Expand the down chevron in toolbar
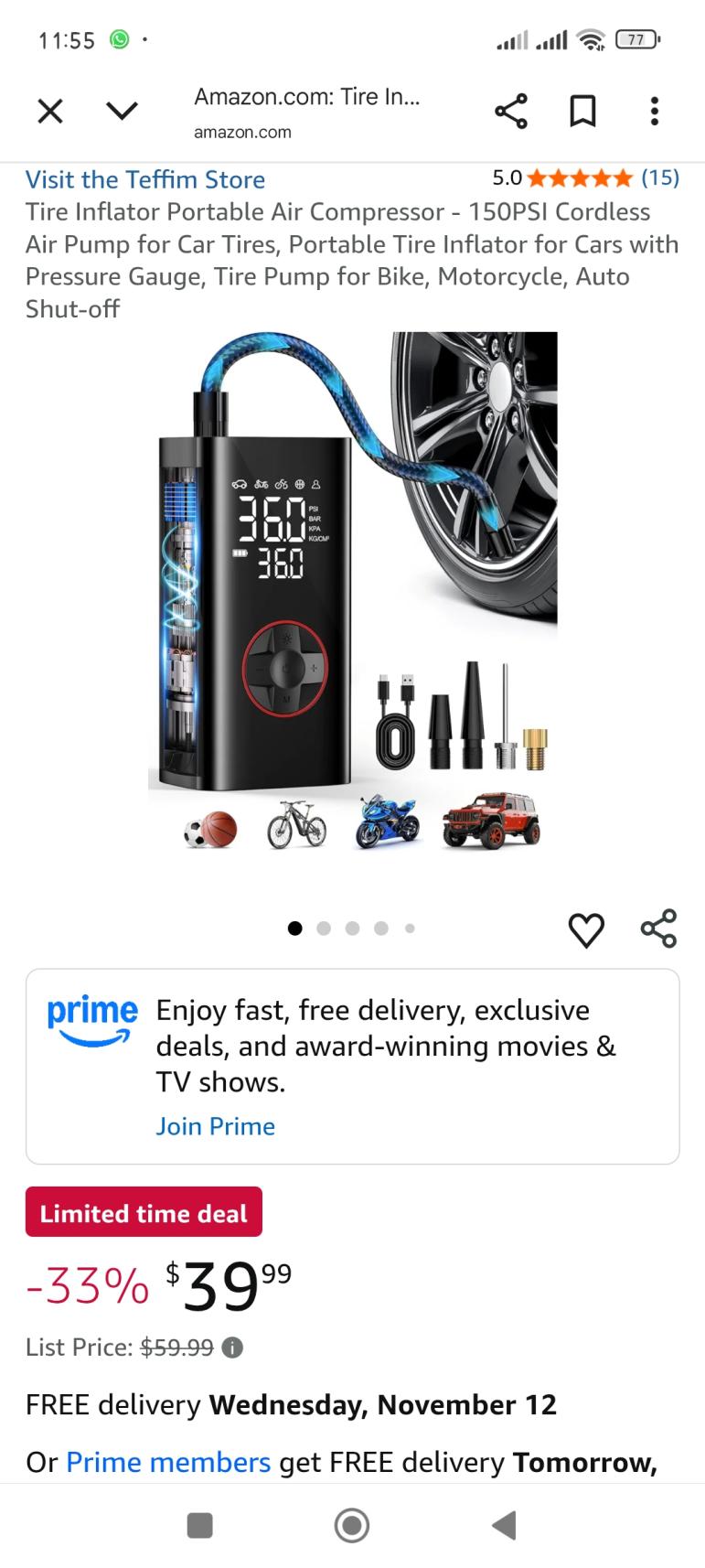Image resolution: width=705 pixels, height=1568 pixels. [122, 112]
